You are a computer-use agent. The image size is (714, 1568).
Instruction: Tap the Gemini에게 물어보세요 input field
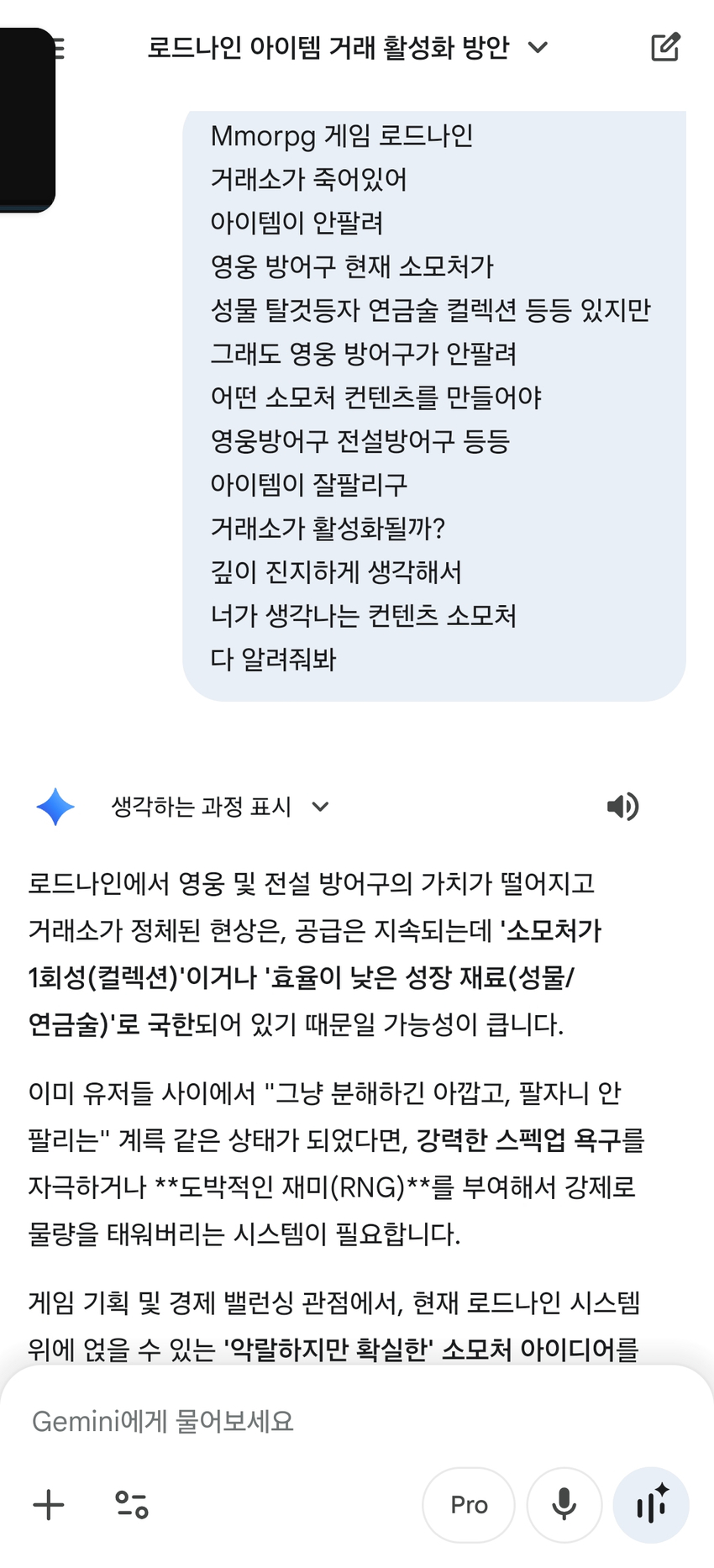[336, 1422]
